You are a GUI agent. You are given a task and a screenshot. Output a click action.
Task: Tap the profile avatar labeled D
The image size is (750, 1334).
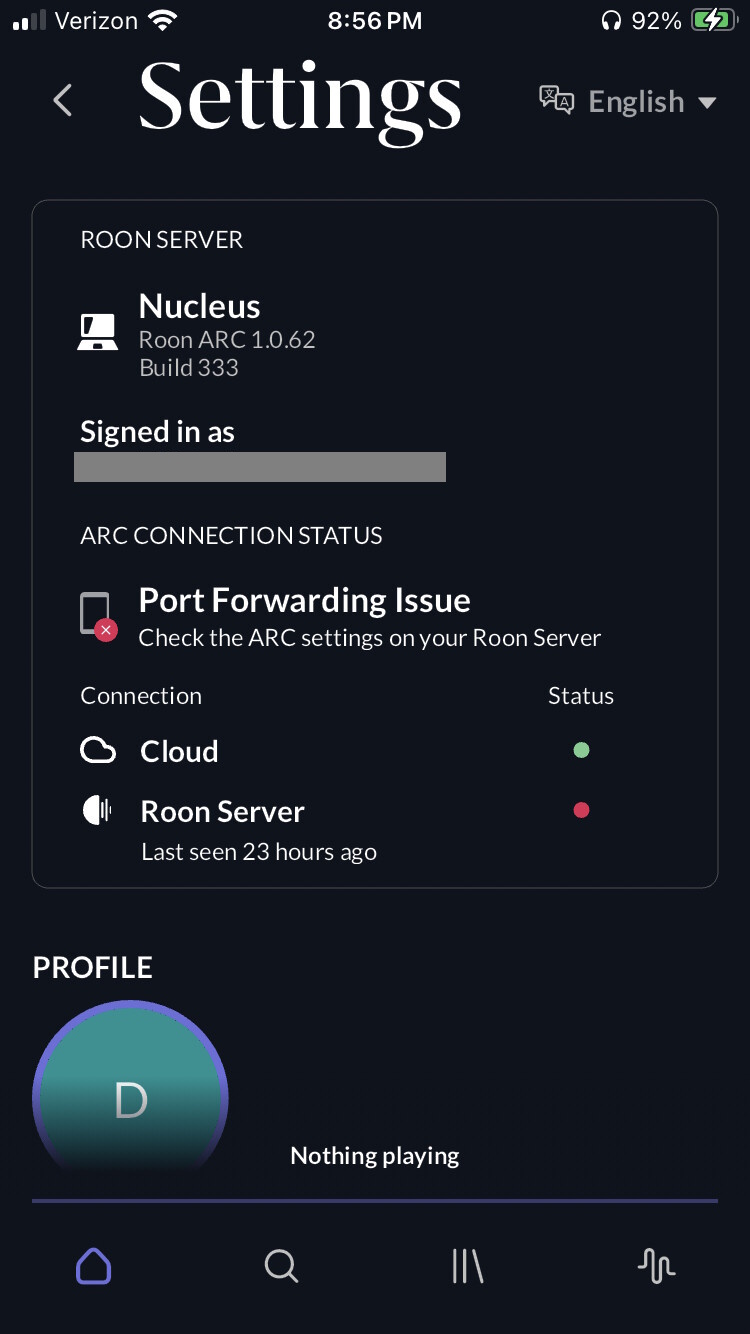(131, 1090)
